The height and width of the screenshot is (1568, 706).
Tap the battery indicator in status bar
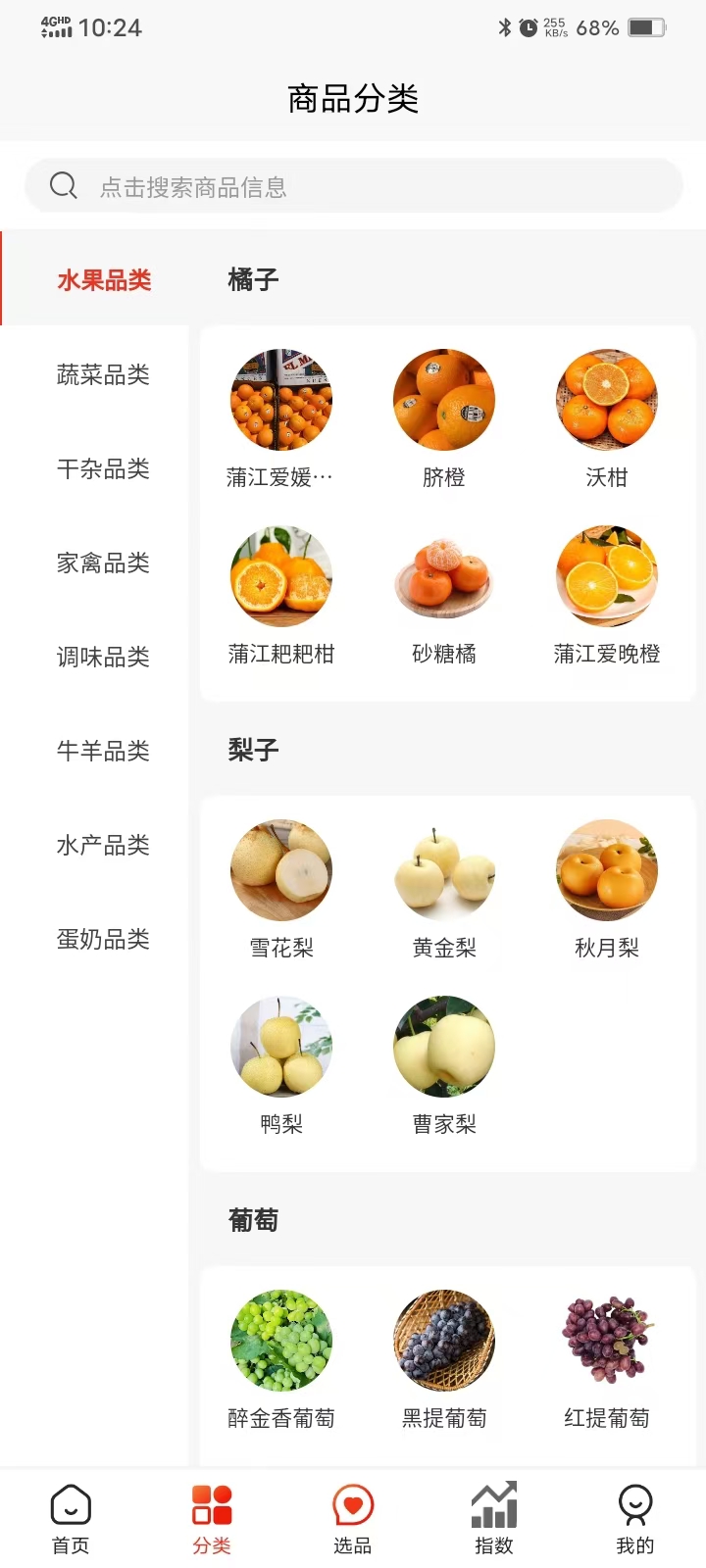647,27
